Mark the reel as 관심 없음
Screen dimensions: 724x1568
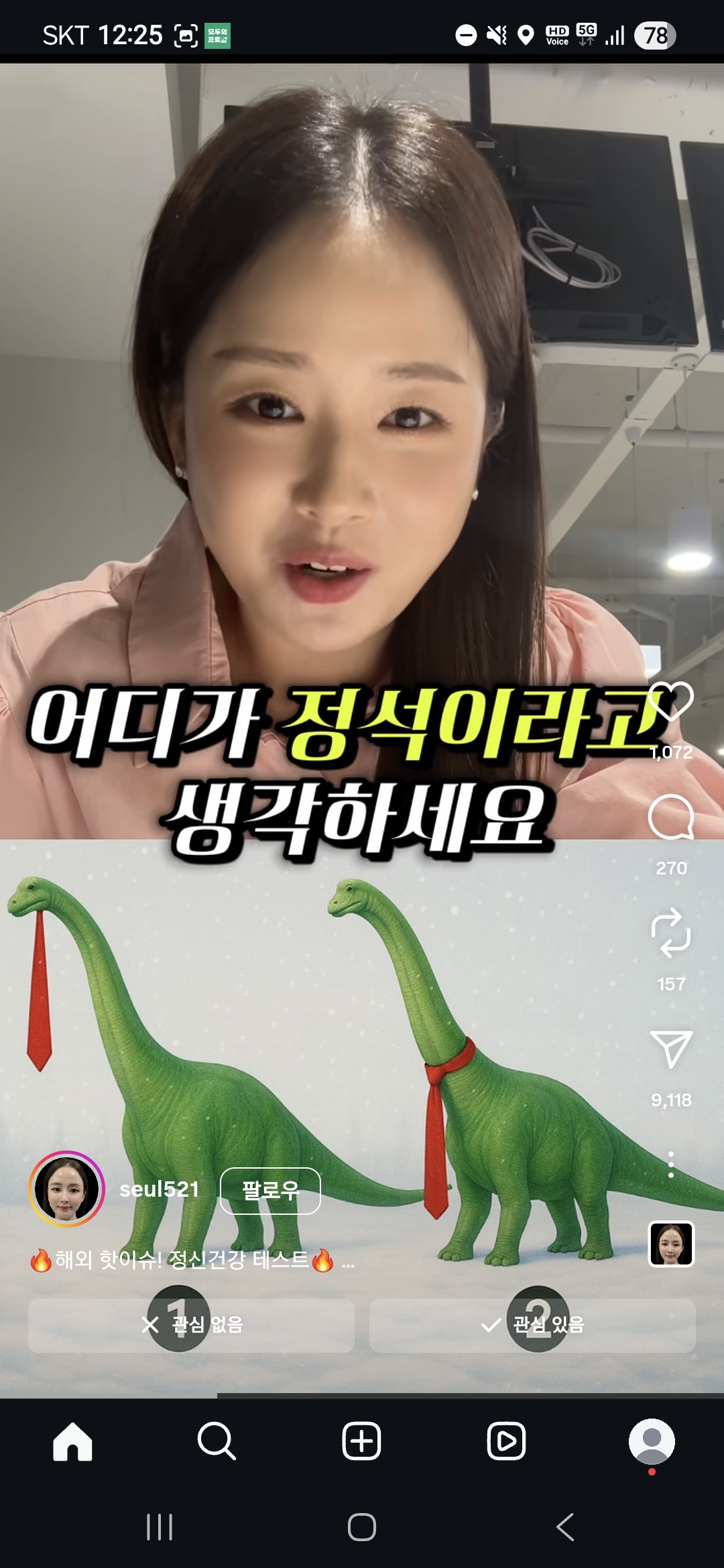click(x=191, y=1325)
